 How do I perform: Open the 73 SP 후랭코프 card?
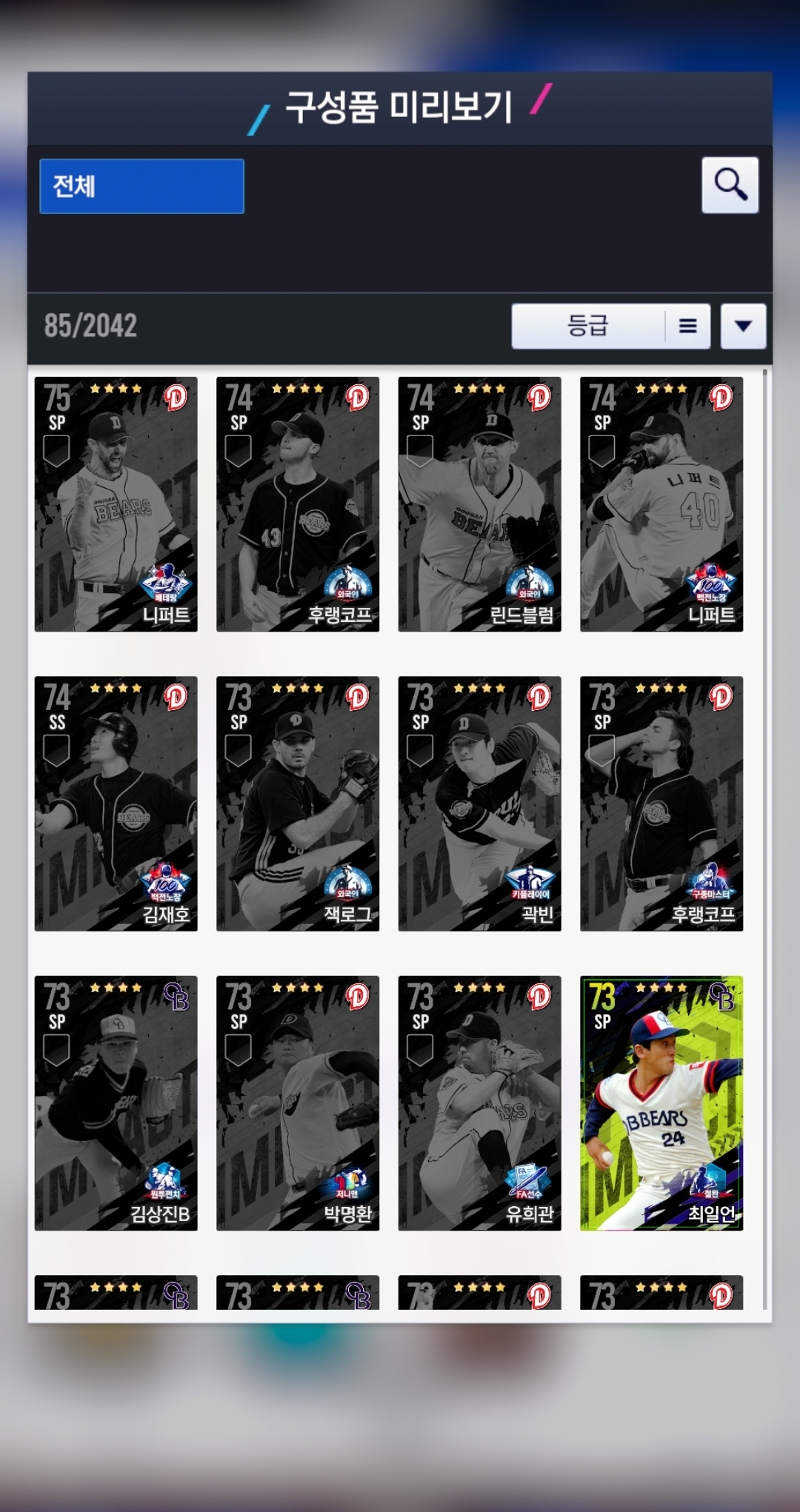[x=661, y=803]
